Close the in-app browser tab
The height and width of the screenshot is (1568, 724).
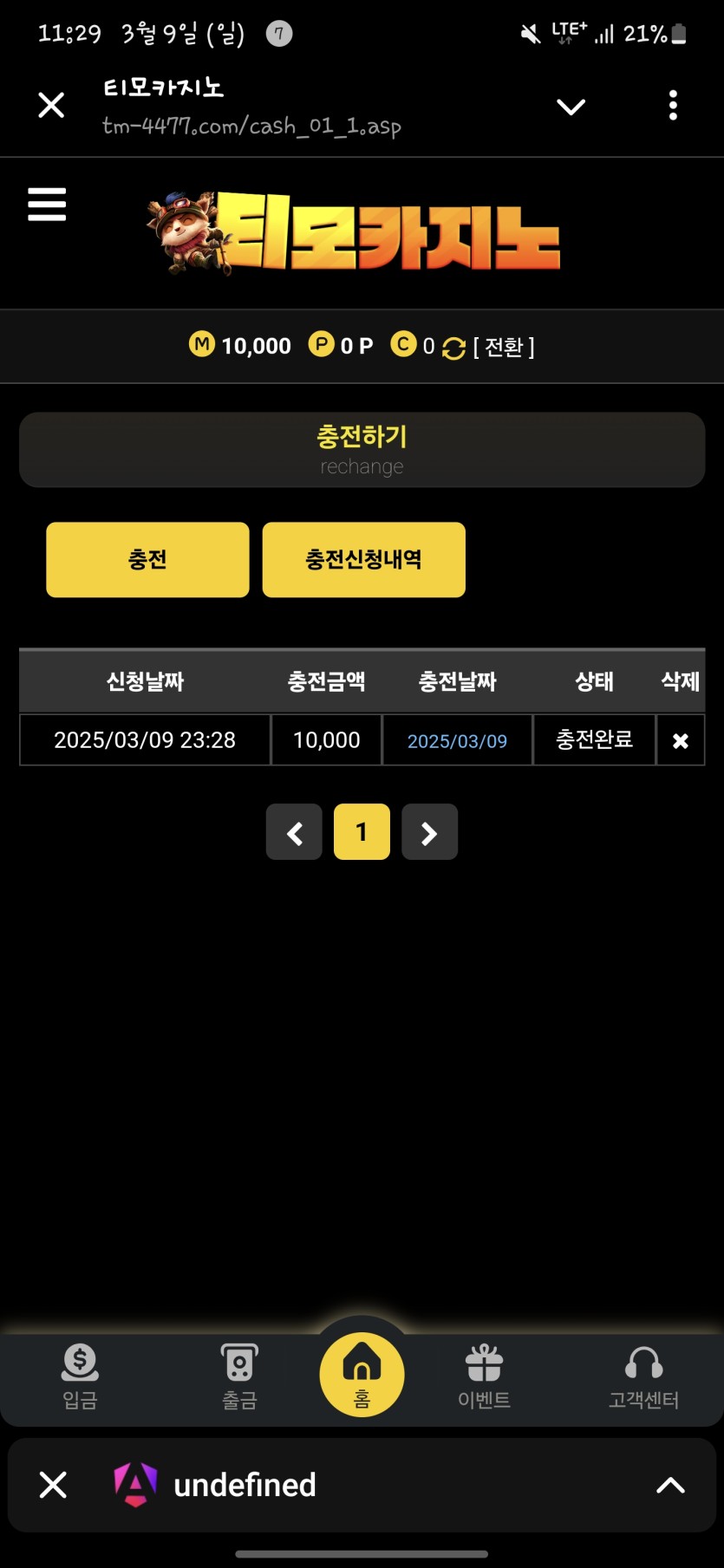(x=52, y=106)
